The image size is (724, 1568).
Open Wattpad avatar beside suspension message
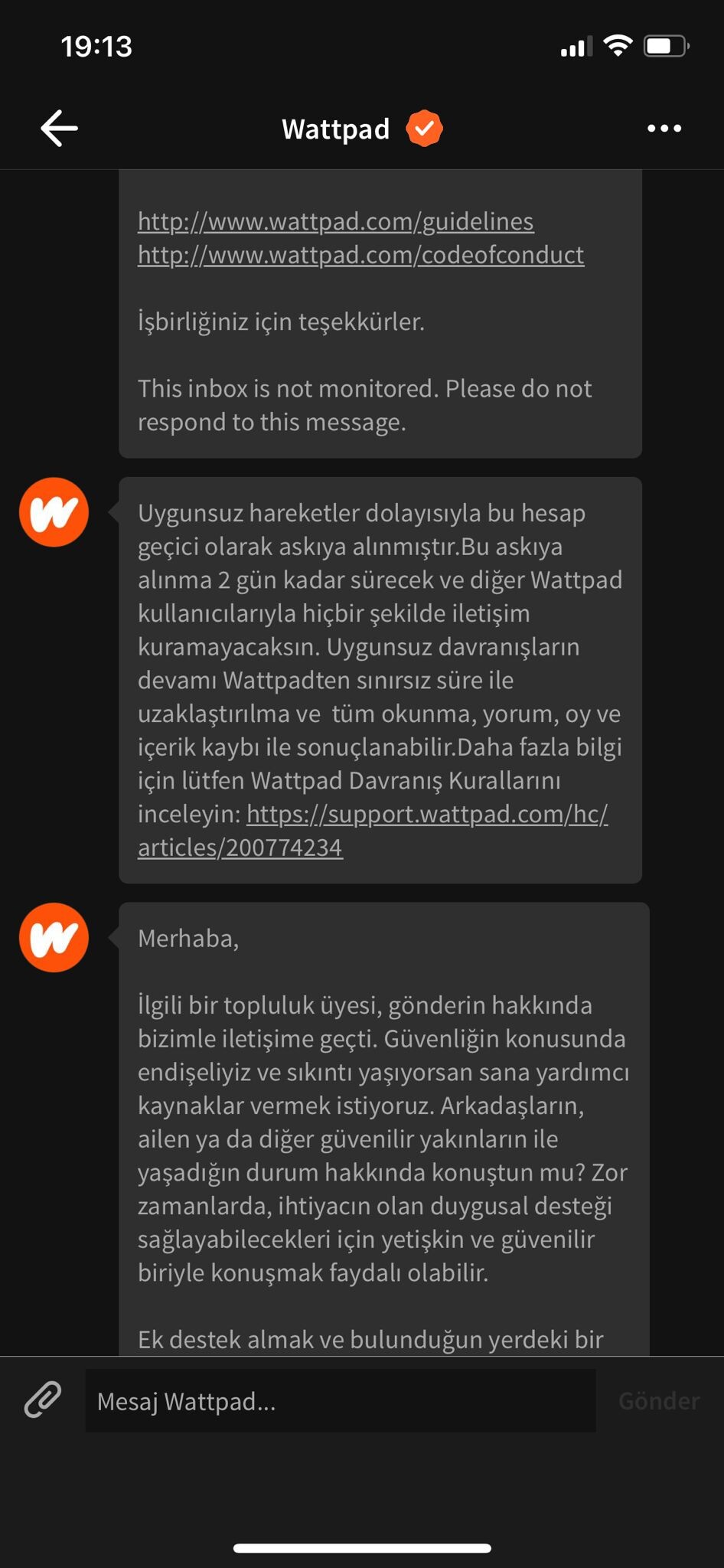coord(54,512)
